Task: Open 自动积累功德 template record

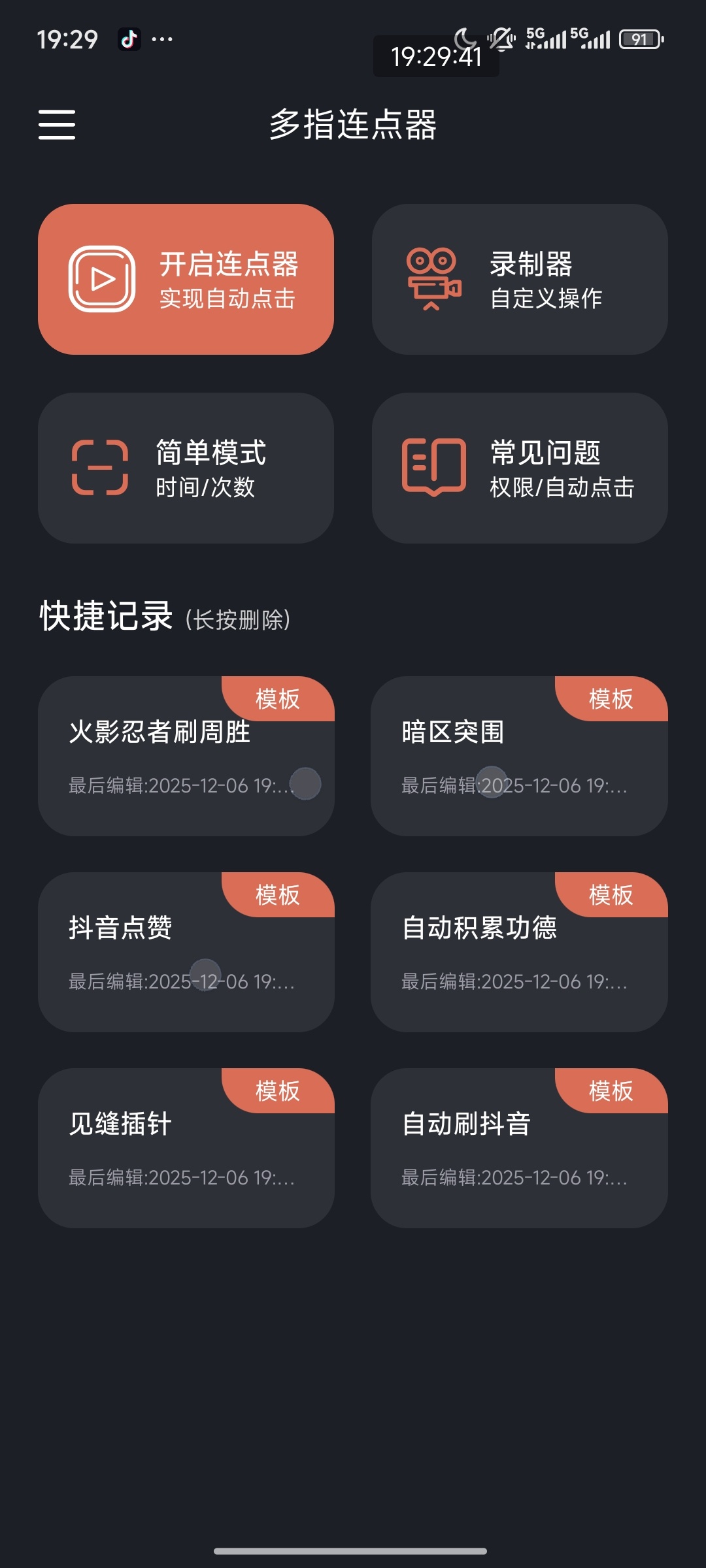Action: coord(520,952)
